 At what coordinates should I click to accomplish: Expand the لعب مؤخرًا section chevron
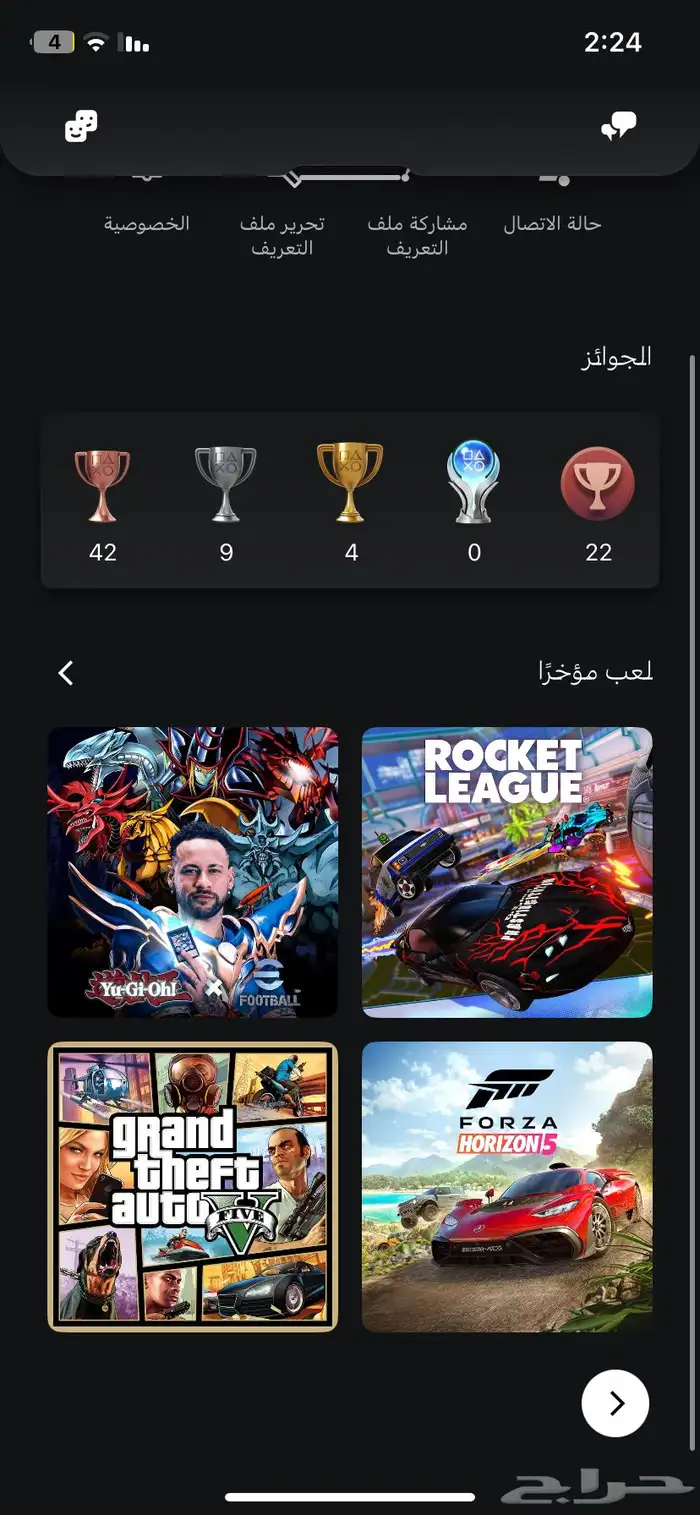coord(66,673)
